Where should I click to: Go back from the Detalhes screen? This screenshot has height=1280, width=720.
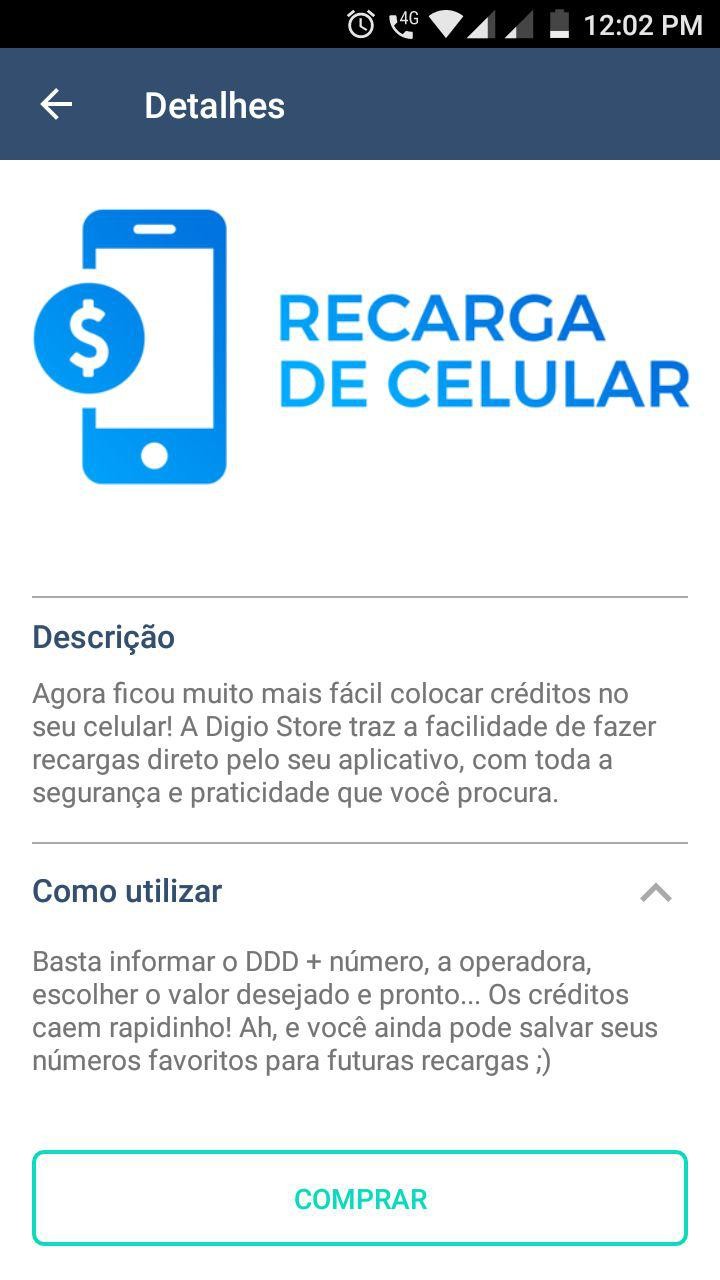[56, 104]
